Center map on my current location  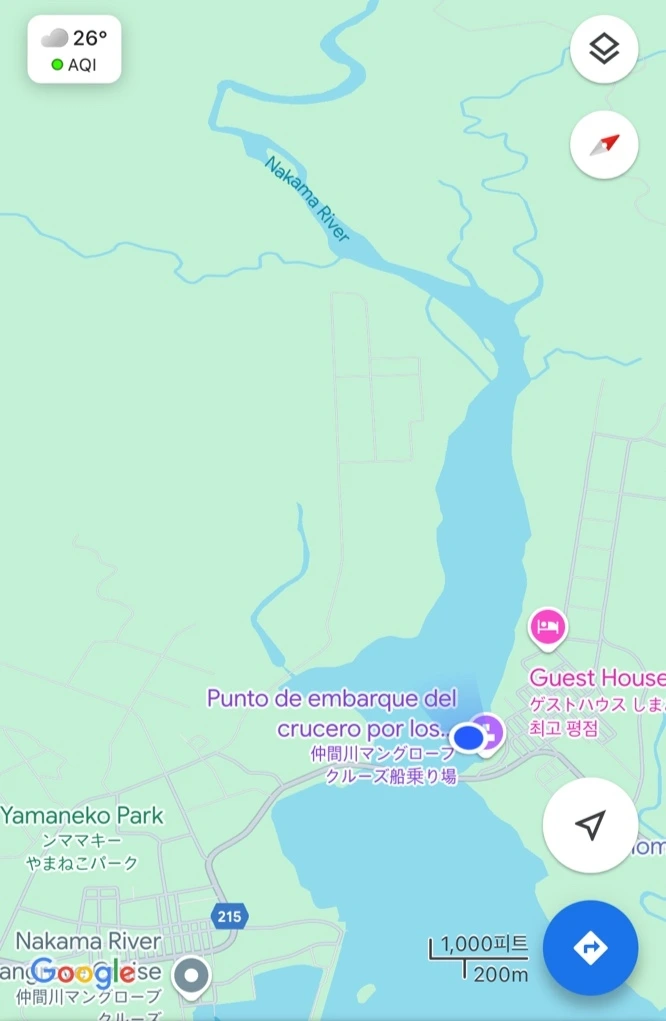tap(590, 825)
